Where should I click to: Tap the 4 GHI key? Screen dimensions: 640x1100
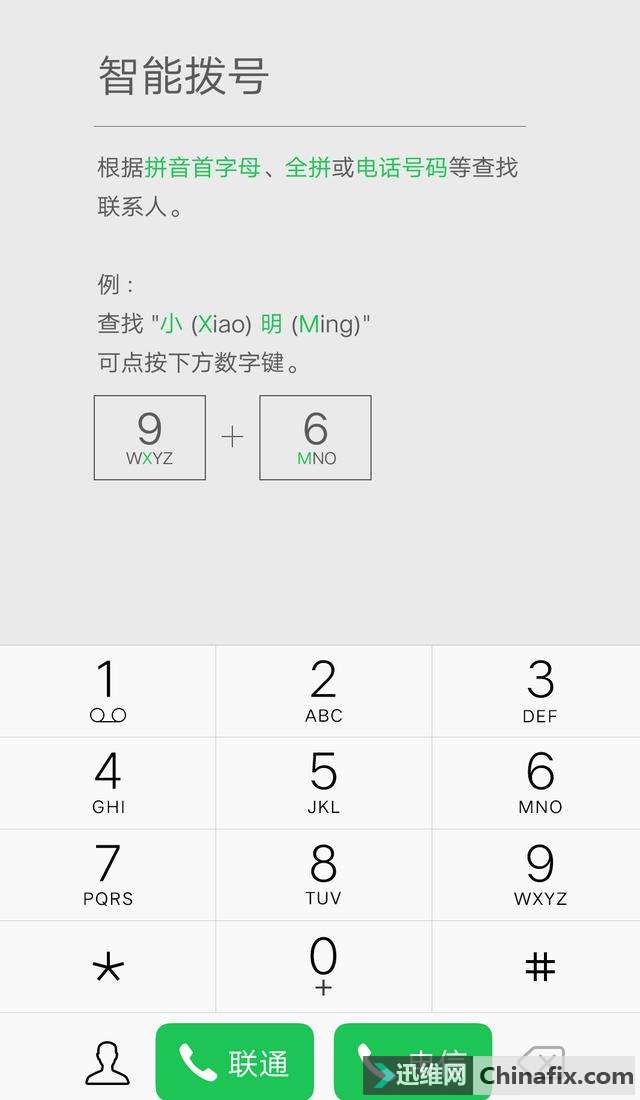pyautogui.click(x=107, y=783)
